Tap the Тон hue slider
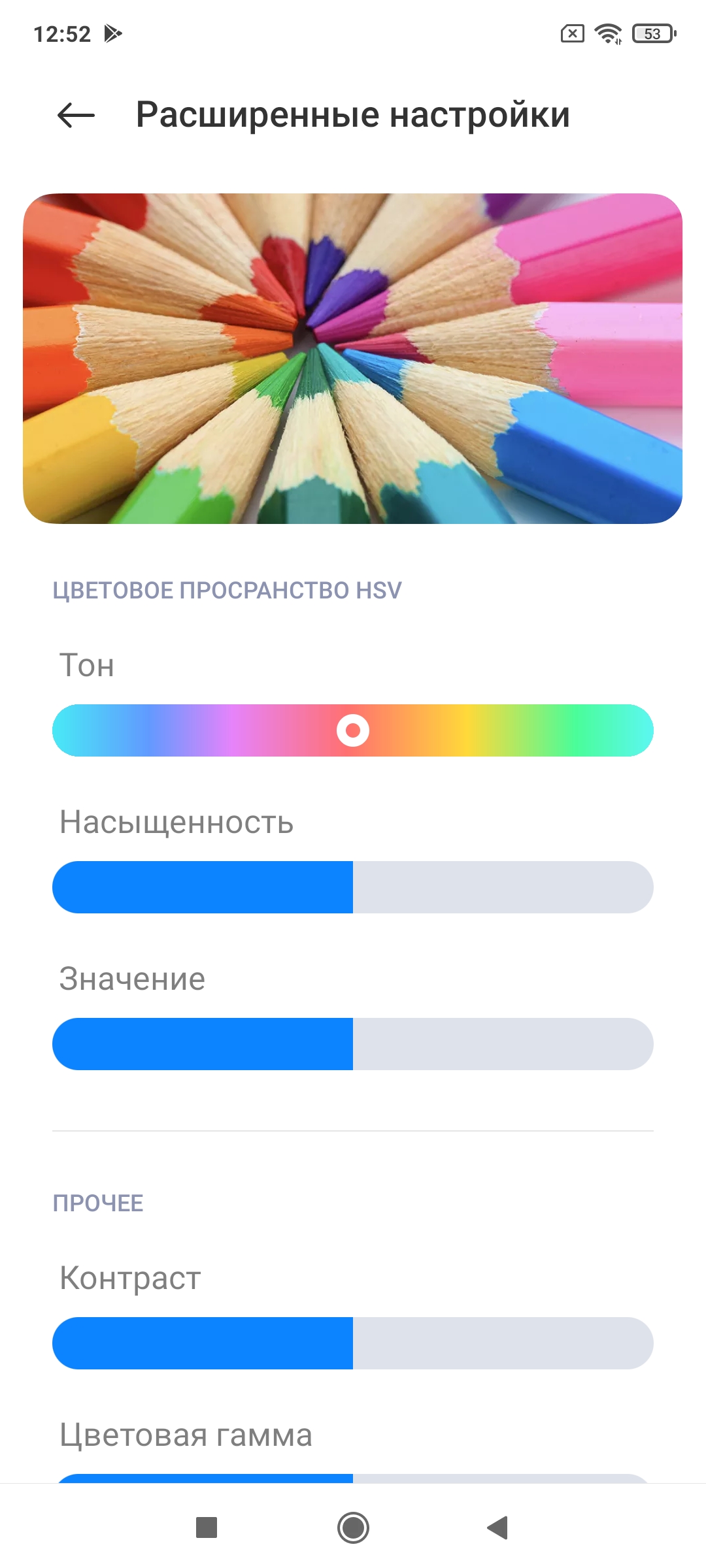This screenshot has height=1568, width=706. (353, 730)
